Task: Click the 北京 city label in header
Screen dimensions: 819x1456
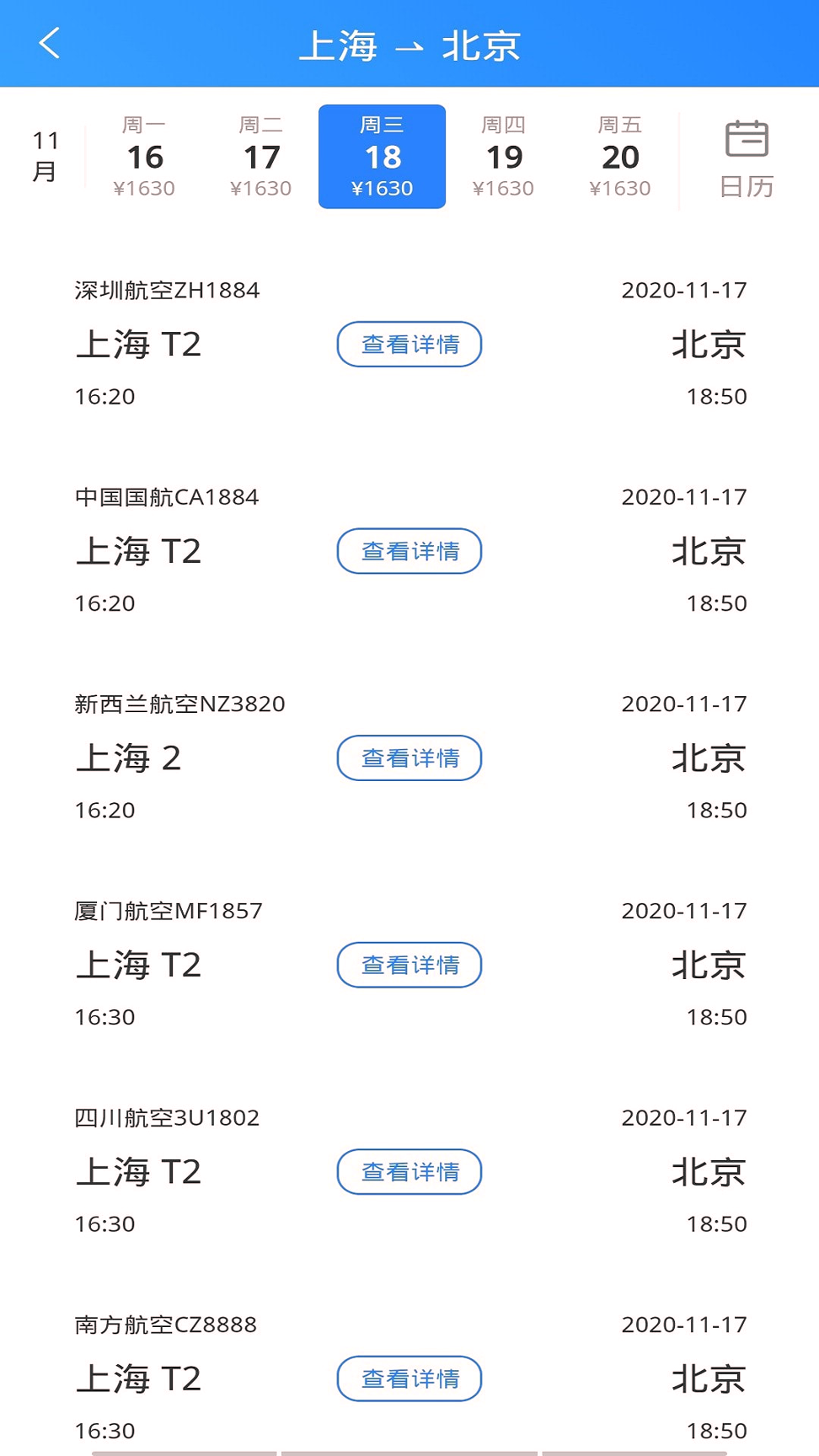Action: pyautogui.click(x=480, y=48)
